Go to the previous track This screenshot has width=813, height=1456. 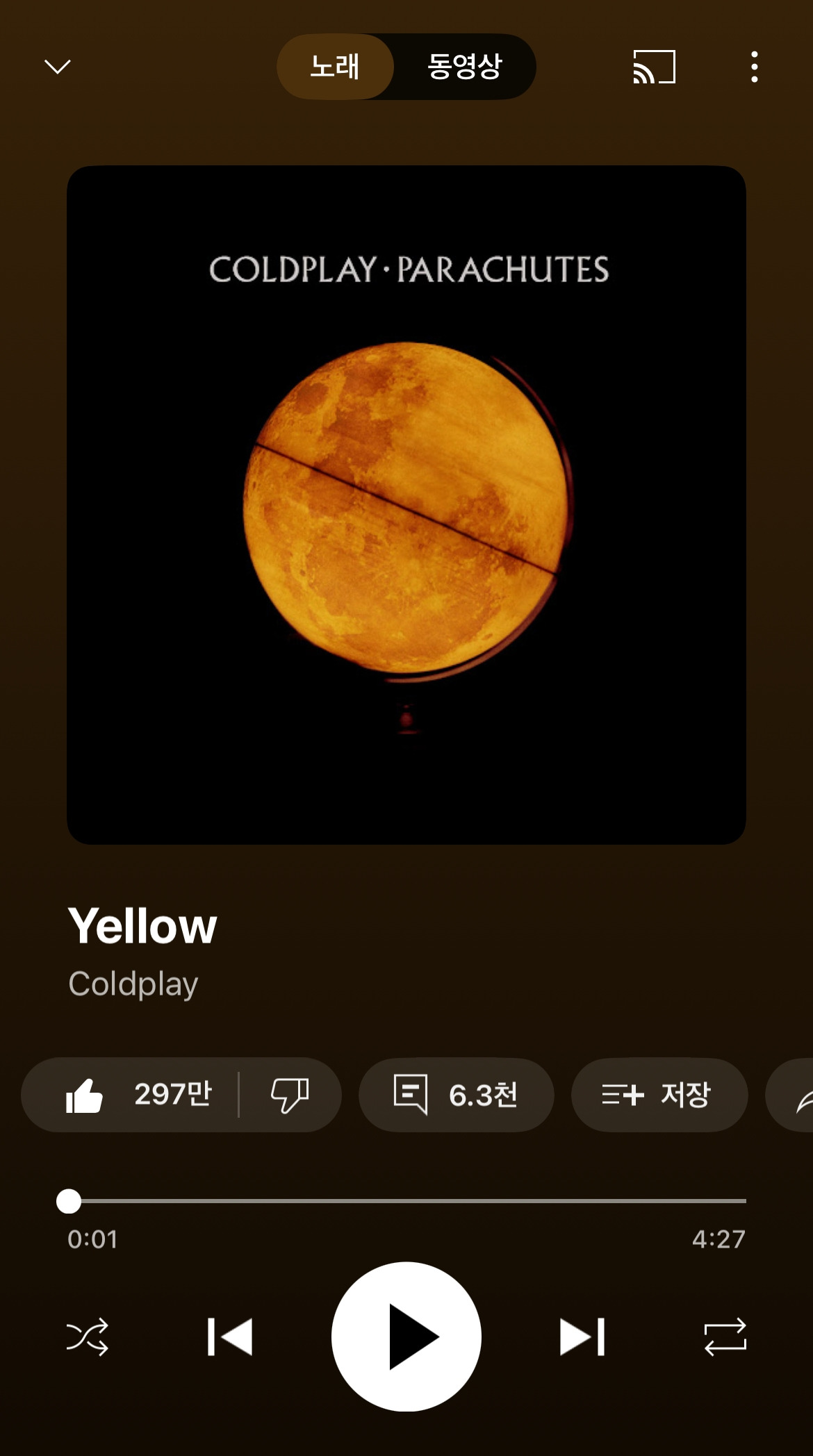230,1337
